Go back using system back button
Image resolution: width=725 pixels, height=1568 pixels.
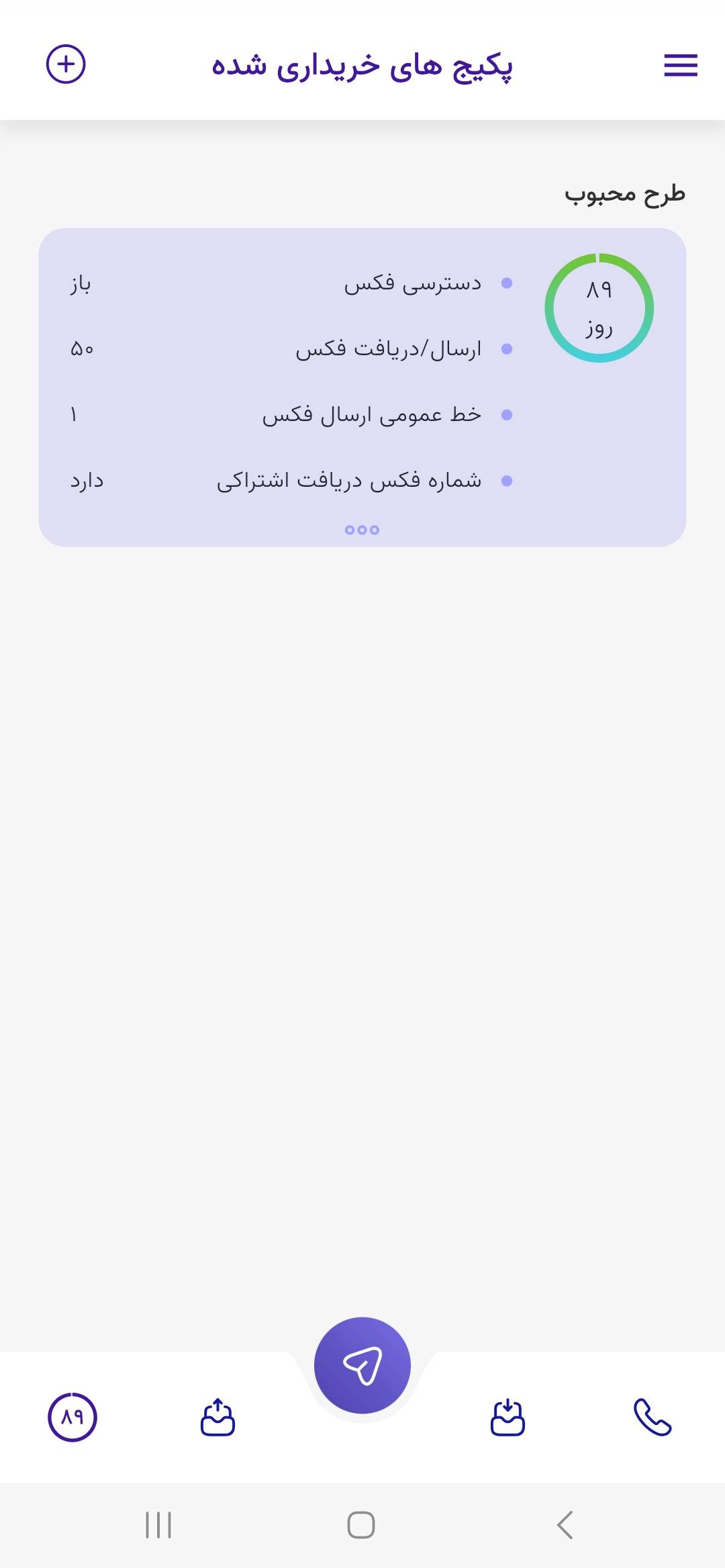(565, 1524)
